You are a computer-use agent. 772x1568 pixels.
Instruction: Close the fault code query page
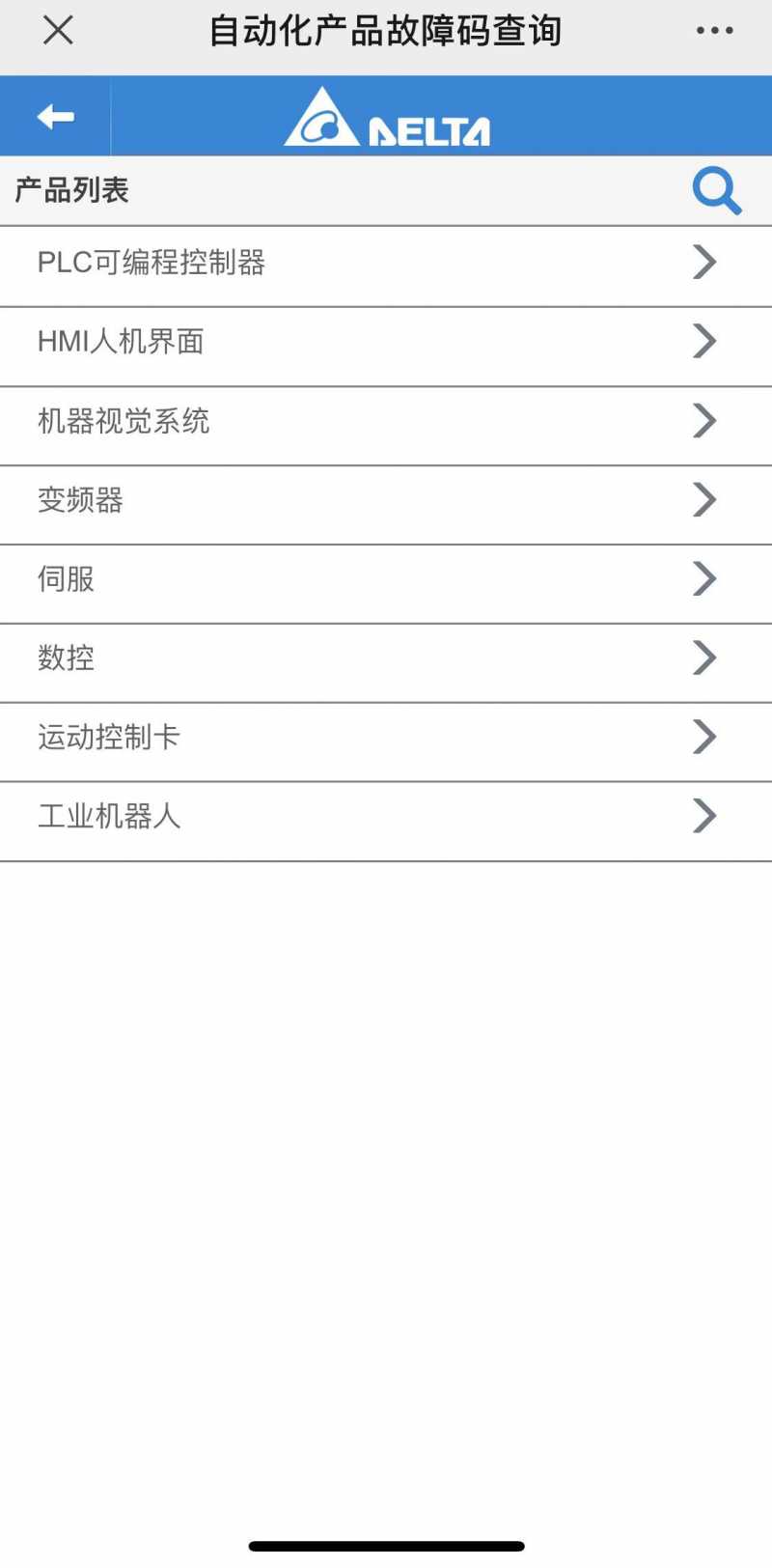[58, 31]
